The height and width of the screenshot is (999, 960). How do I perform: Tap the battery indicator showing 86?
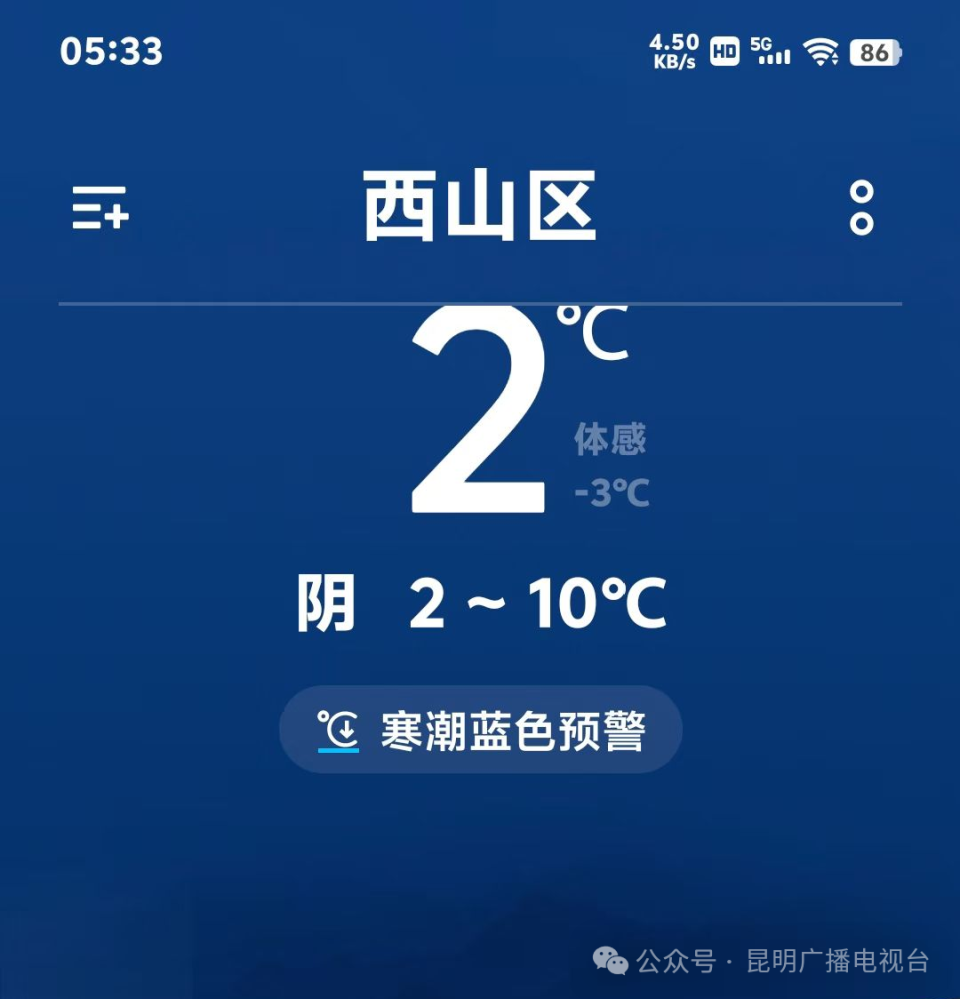[x=874, y=53]
